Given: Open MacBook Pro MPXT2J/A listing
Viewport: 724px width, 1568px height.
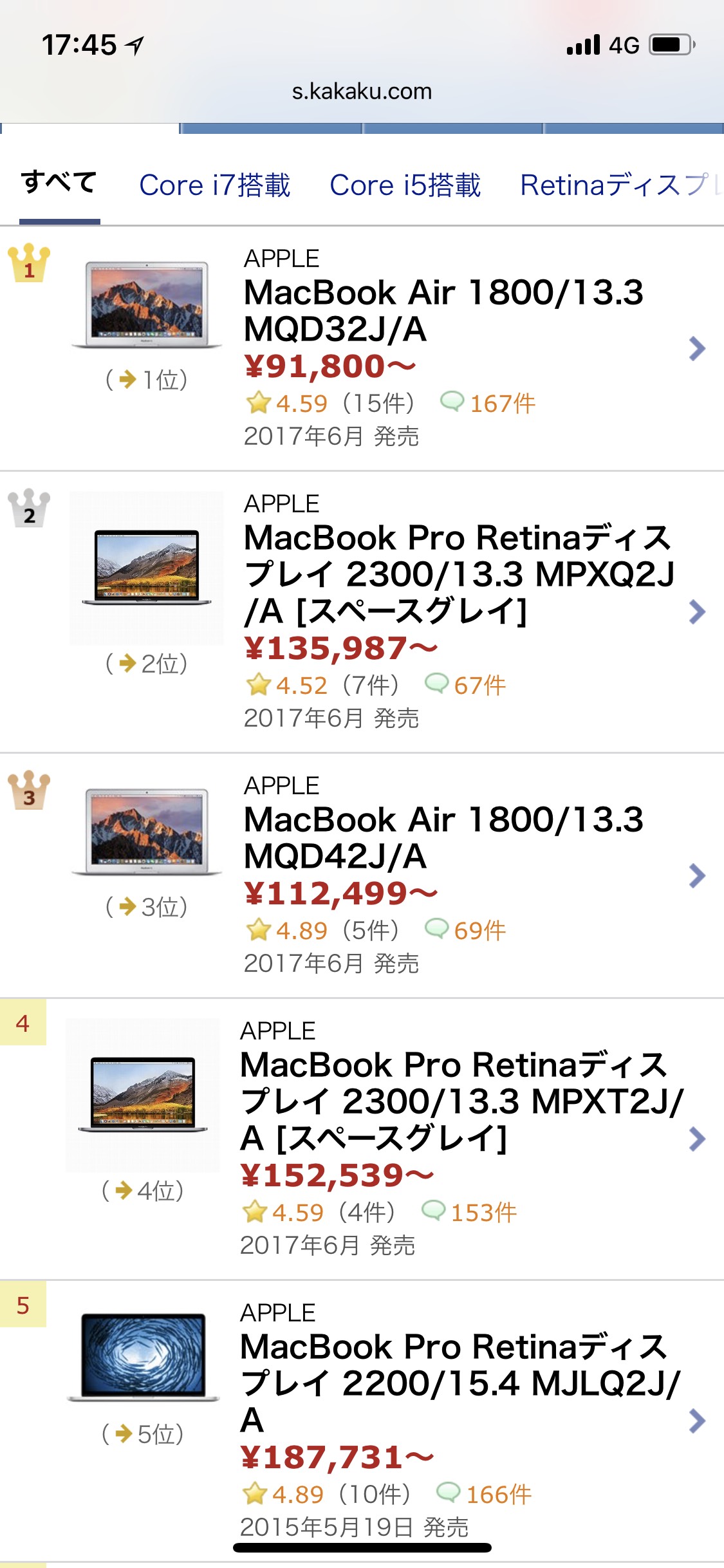Looking at the screenshot, I should (460, 1101).
